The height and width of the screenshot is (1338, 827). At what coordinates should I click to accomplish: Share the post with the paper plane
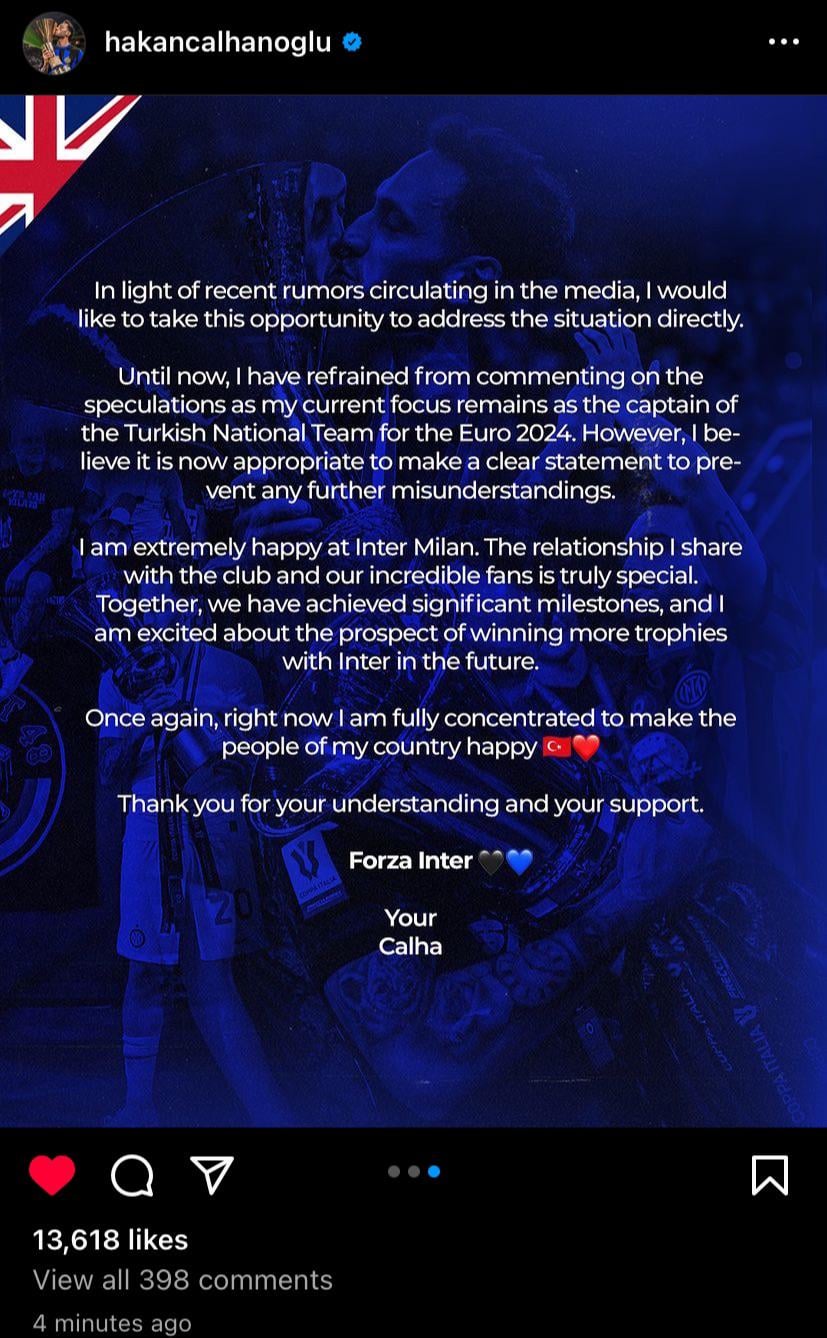coord(212,1175)
